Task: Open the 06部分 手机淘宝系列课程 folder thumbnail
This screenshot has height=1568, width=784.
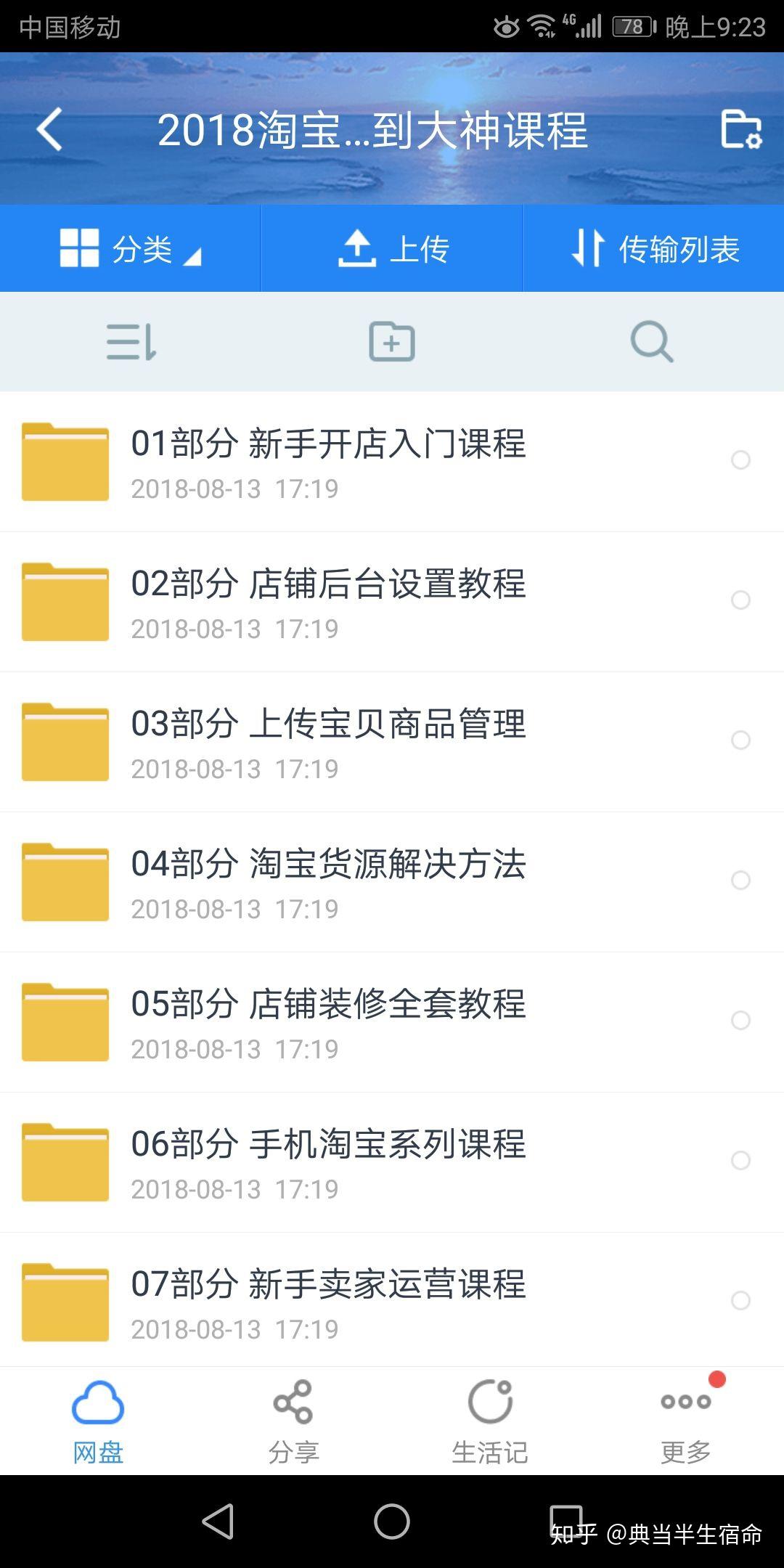Action: [x=65, y=1162]
